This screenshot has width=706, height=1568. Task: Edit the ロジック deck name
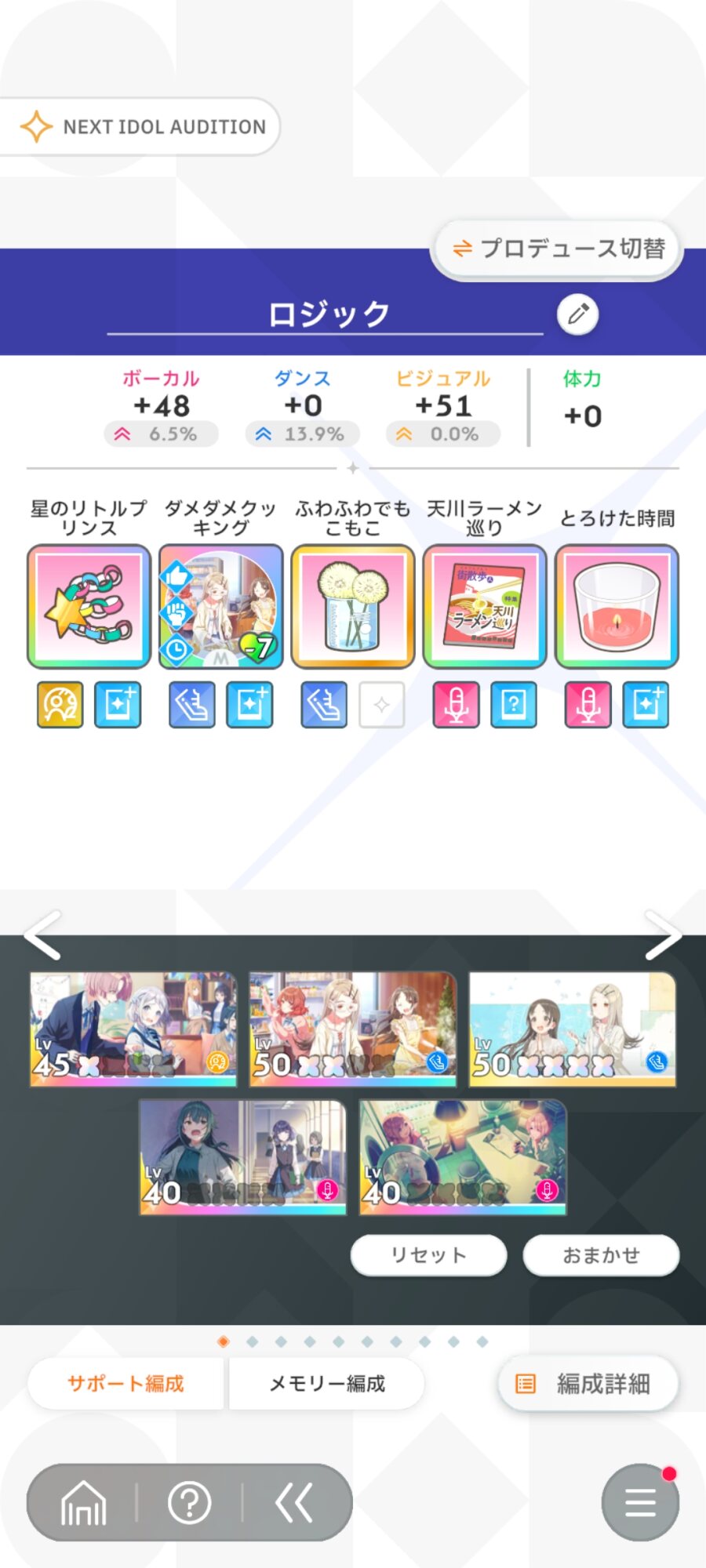point(578,314)
